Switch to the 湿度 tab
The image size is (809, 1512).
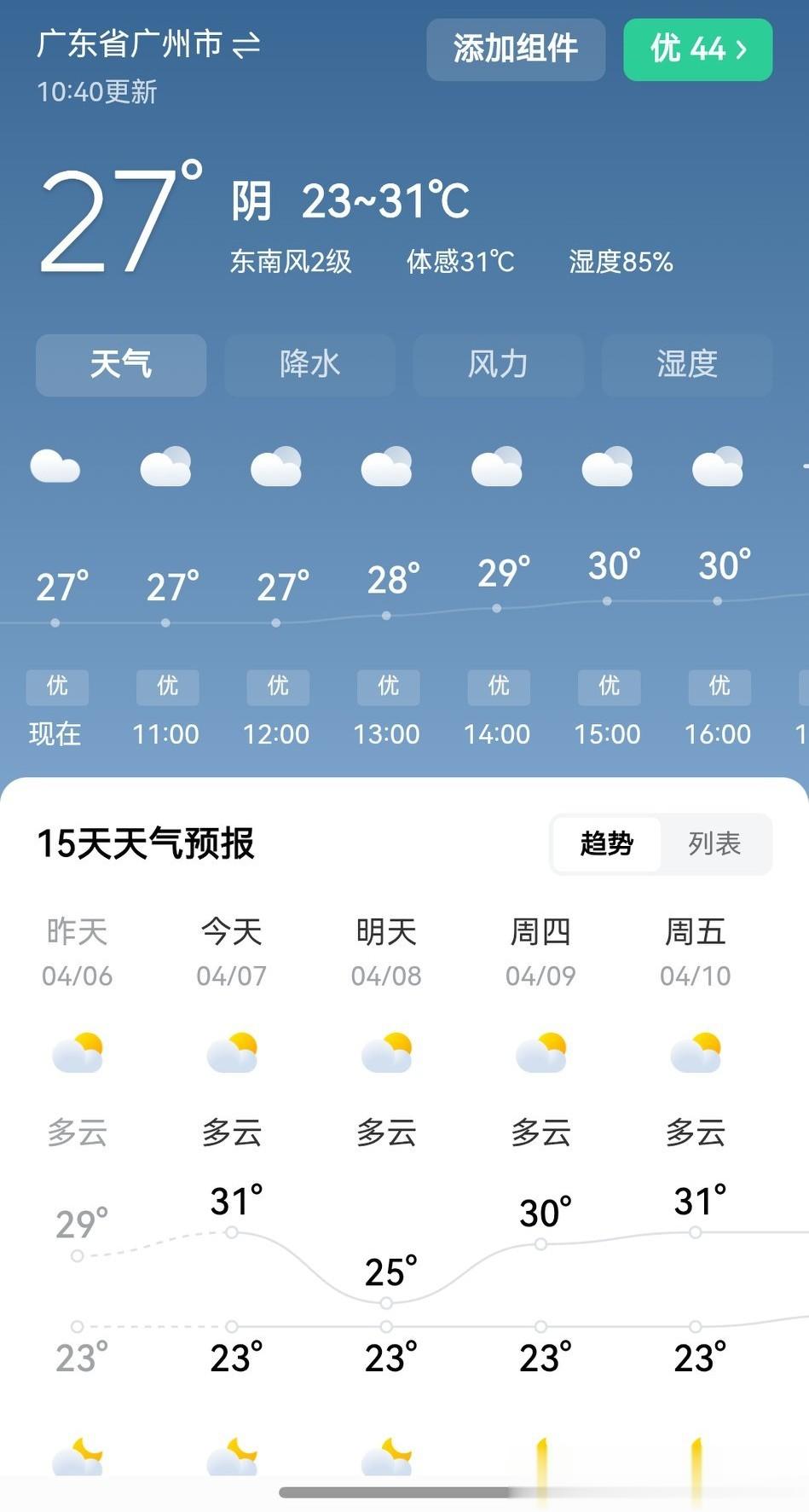click(x=687, y=365)
